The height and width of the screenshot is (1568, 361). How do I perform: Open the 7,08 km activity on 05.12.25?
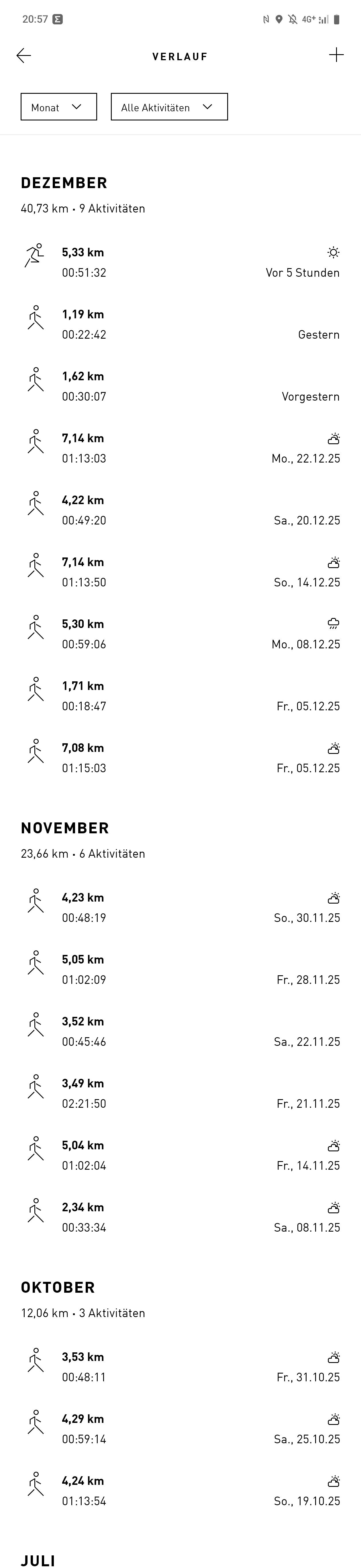(x=180, y=758)
